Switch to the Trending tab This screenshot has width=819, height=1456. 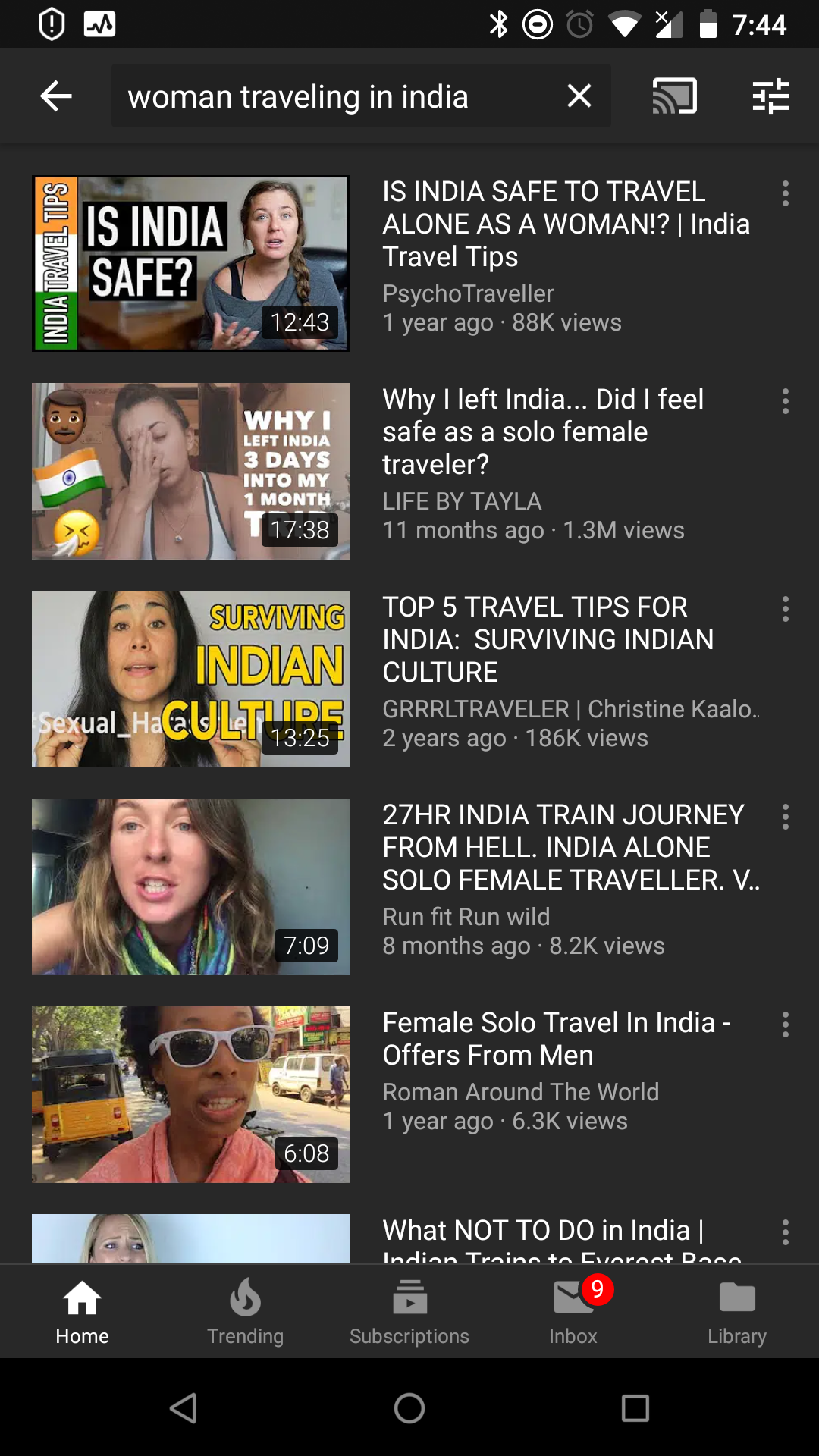(x=245, y=1312)
